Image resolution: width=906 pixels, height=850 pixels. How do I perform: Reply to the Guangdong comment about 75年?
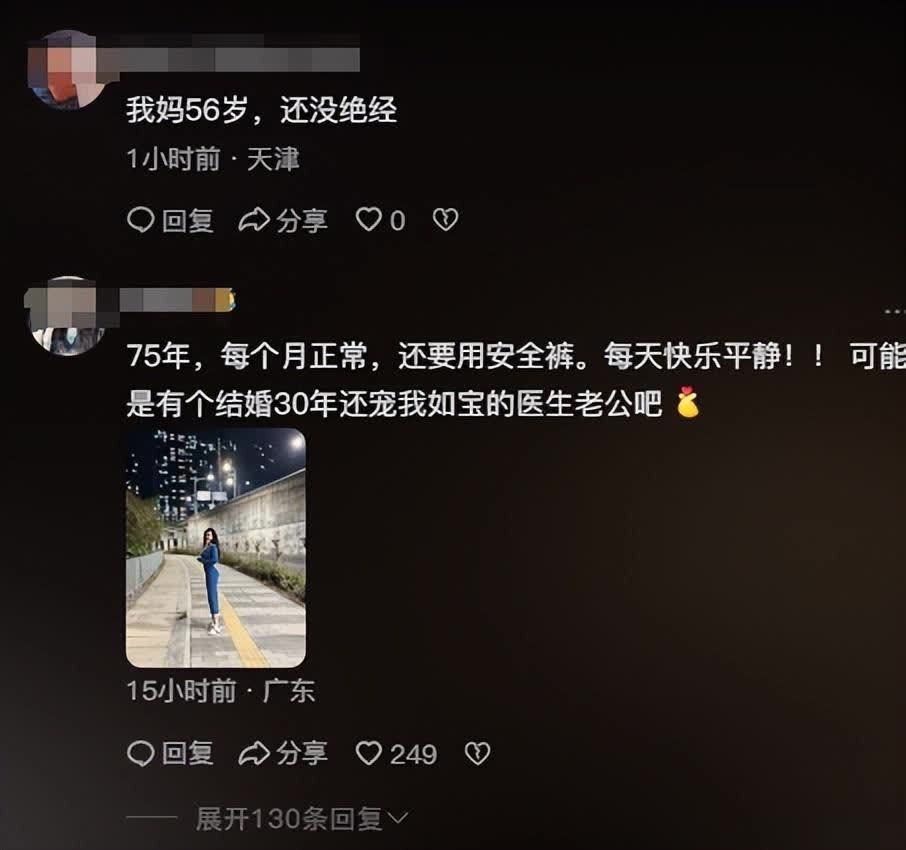170,753
